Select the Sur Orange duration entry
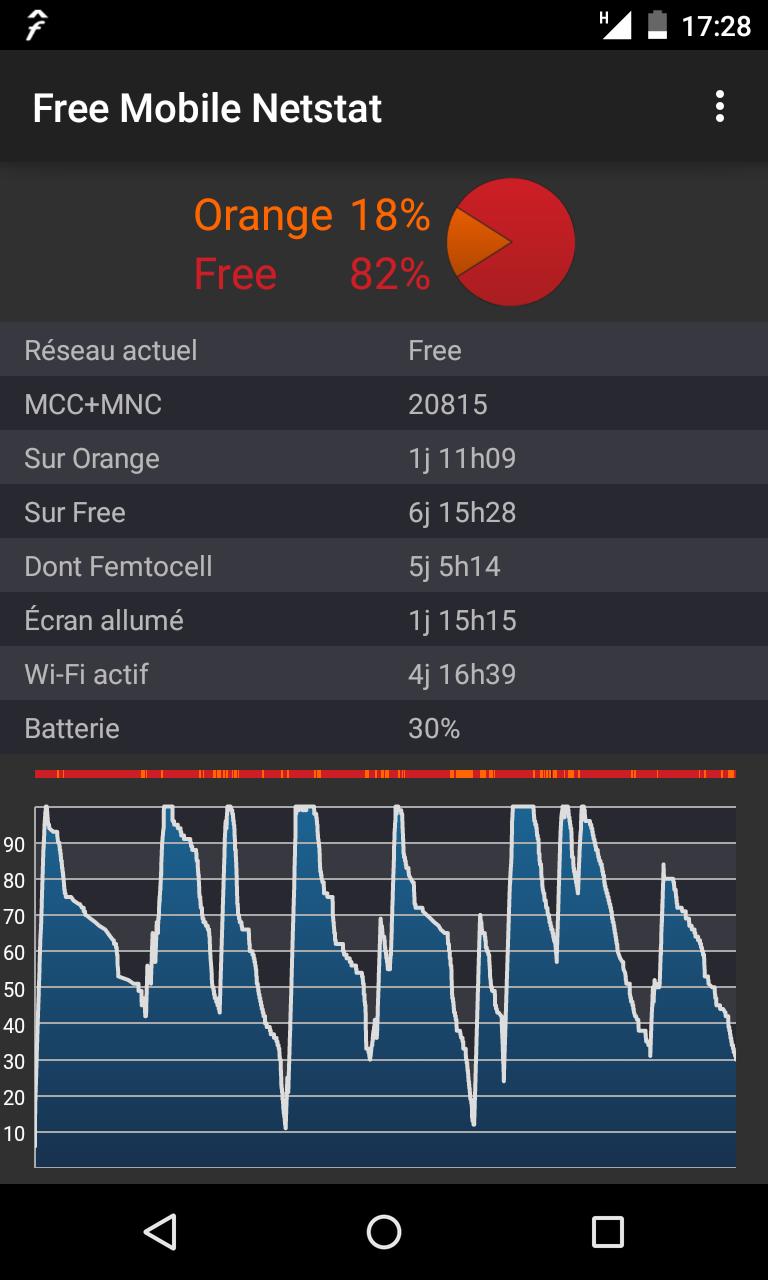The width and height of the screenshot is (768, 1280). click(384, 458)
